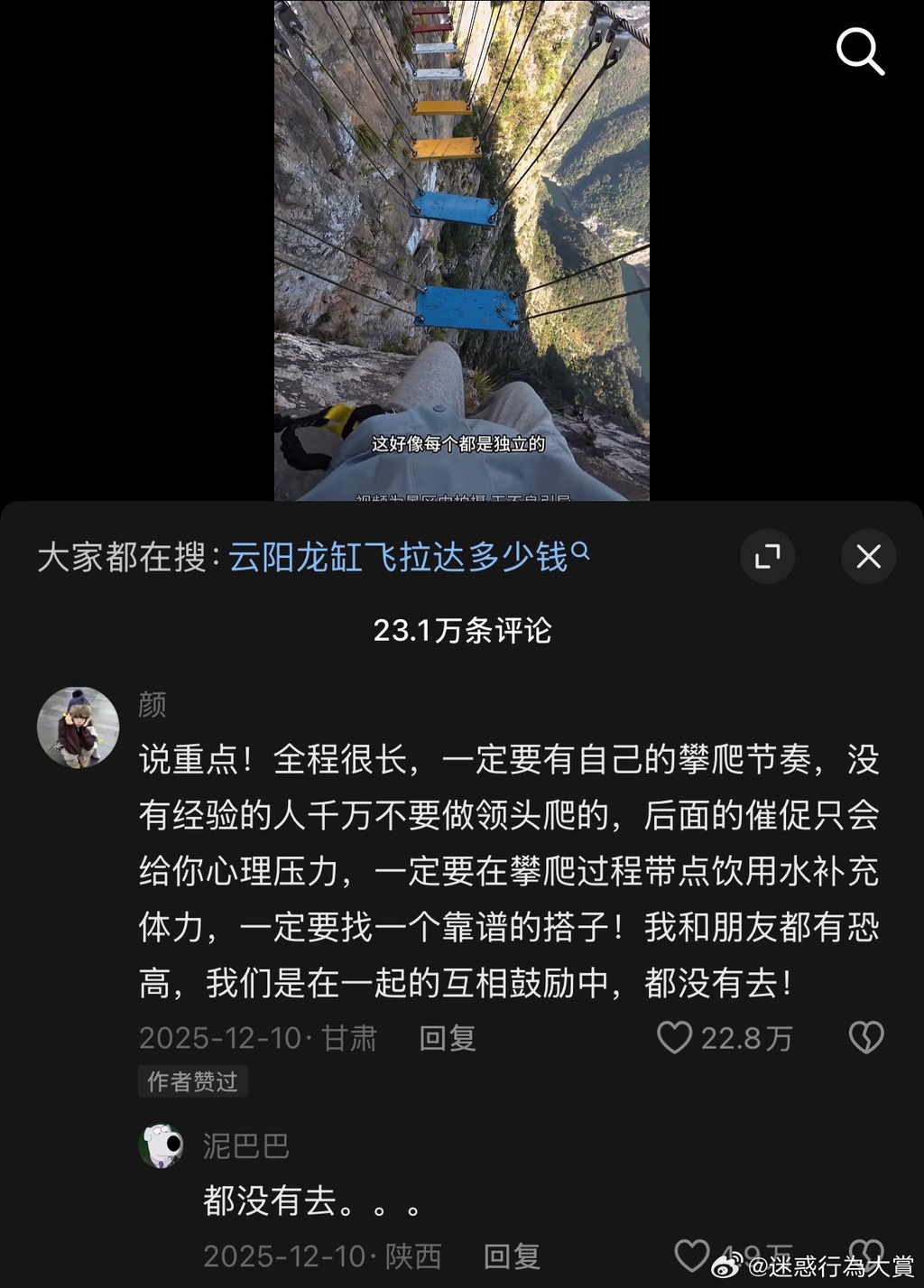The image size is (924, 1288).
Task: Dislike 颜's comment
Action: pos(865,1038)
